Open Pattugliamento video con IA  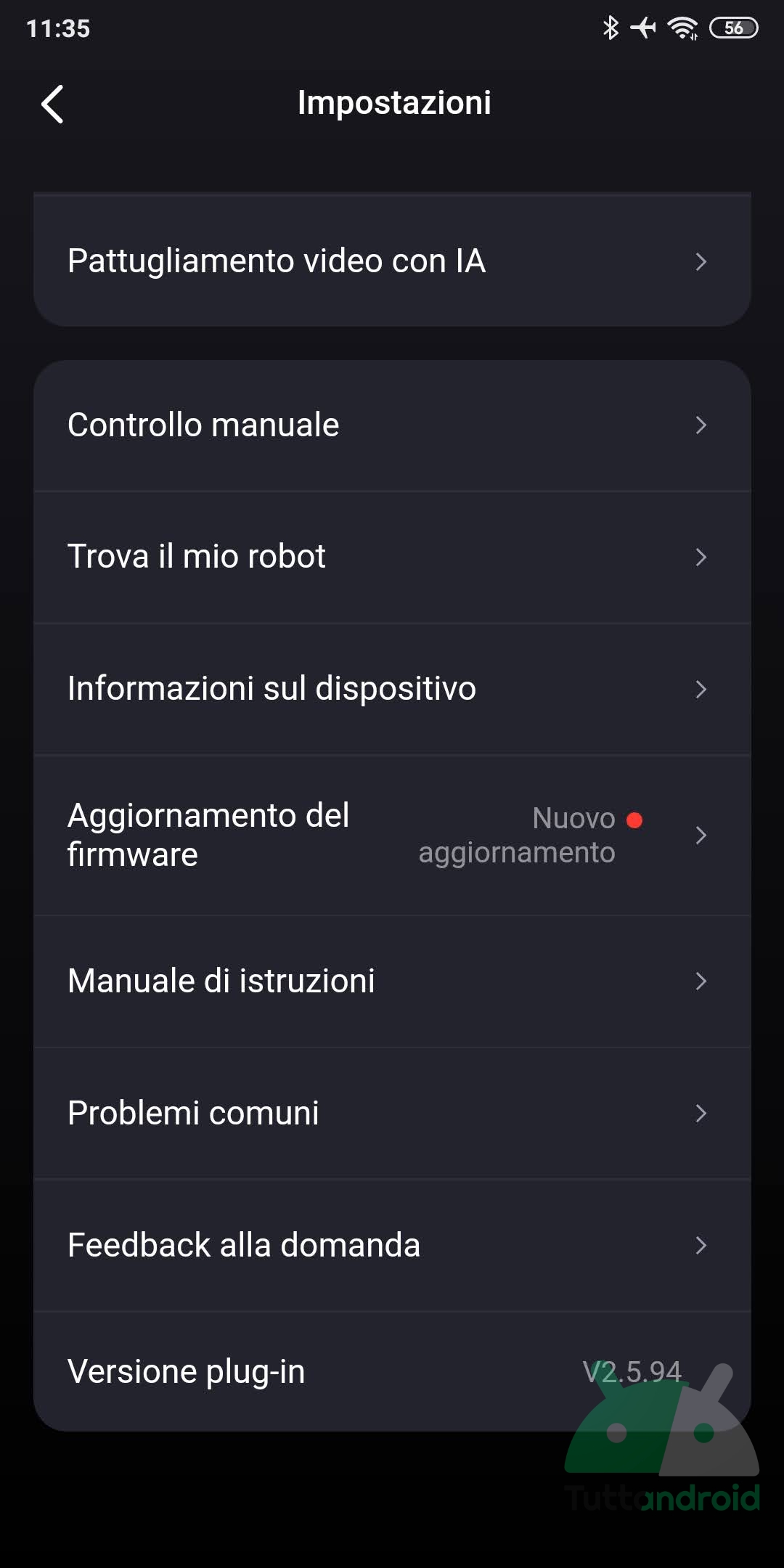pos(392,261)
